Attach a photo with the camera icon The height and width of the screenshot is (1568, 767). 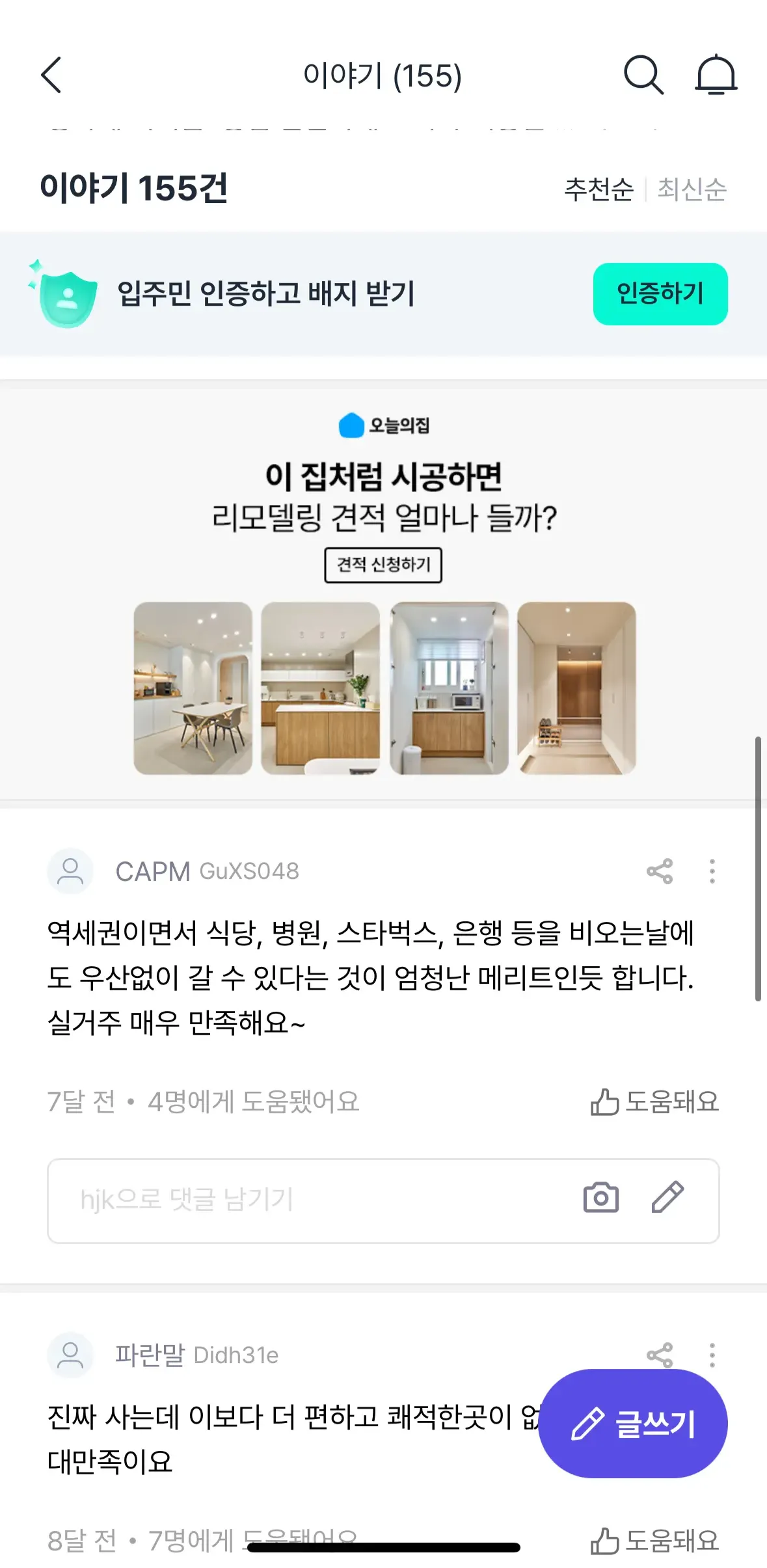pyautogui.click(x=601, y=1198)
